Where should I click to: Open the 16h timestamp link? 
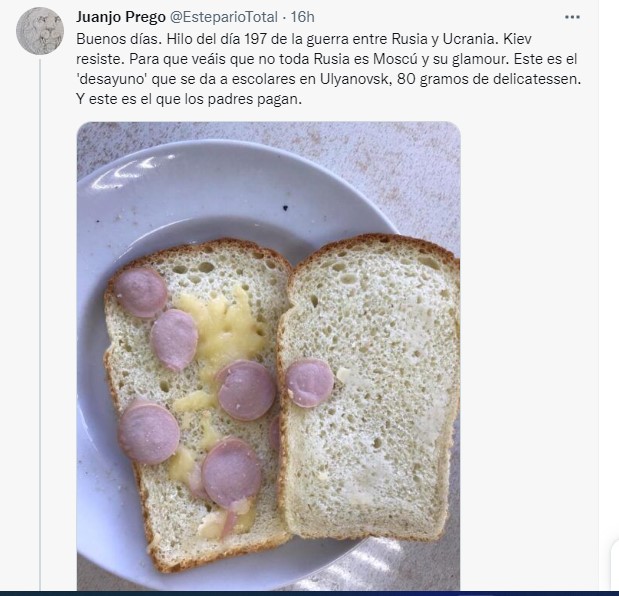(303, 17)
